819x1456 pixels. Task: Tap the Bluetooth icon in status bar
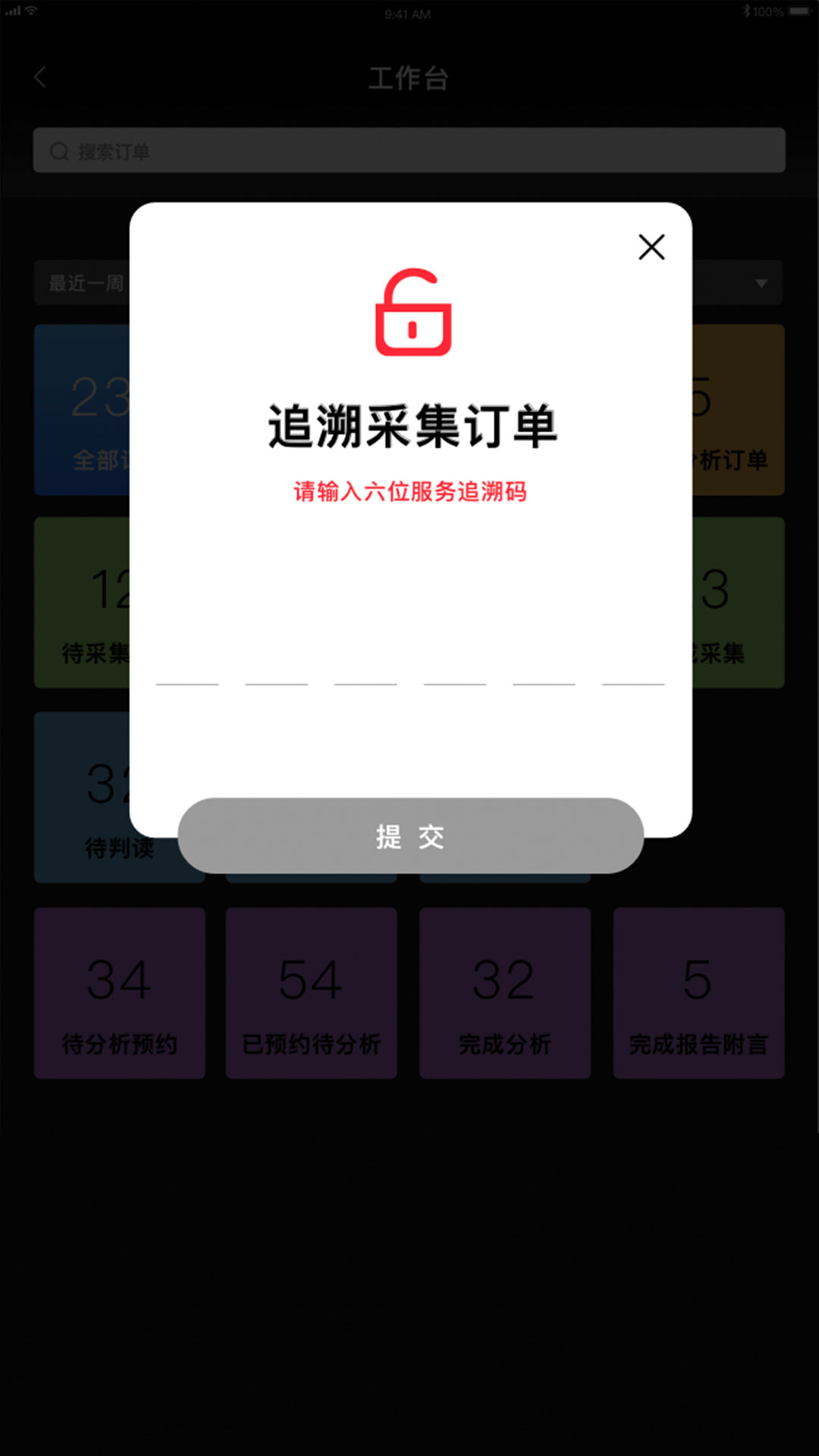[x=747, y=11]
